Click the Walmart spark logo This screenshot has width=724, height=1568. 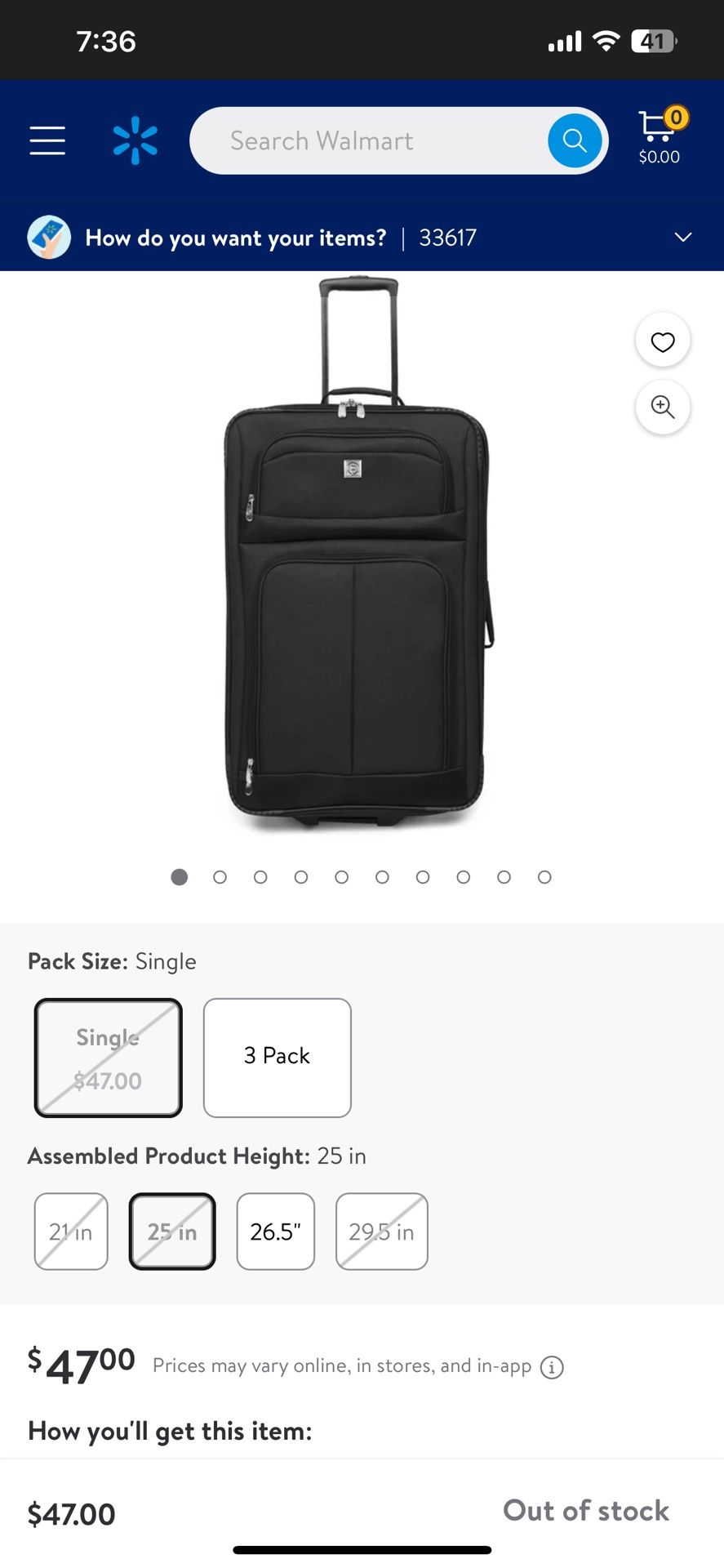point(135,140)
